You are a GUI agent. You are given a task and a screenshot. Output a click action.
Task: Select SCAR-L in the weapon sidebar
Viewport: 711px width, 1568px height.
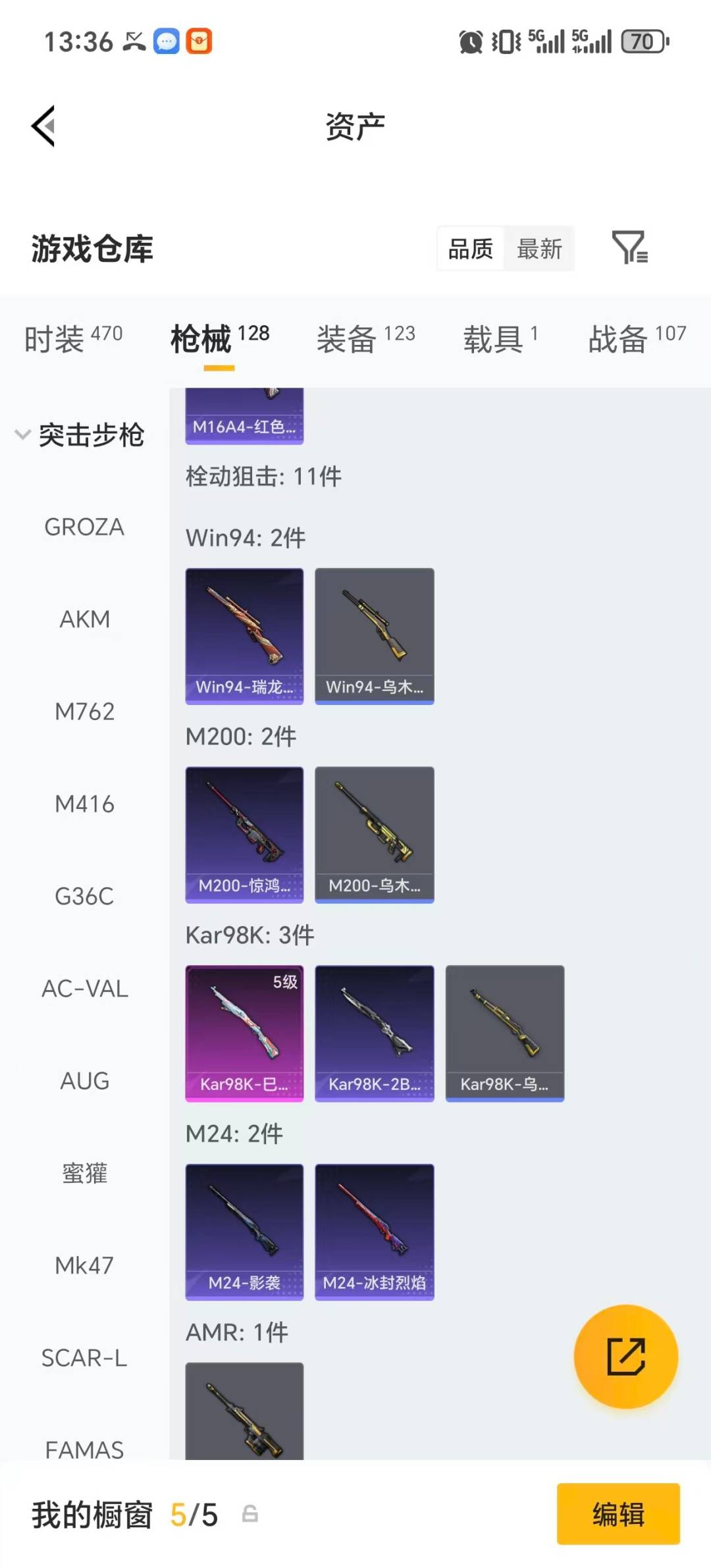point(84,1357)
